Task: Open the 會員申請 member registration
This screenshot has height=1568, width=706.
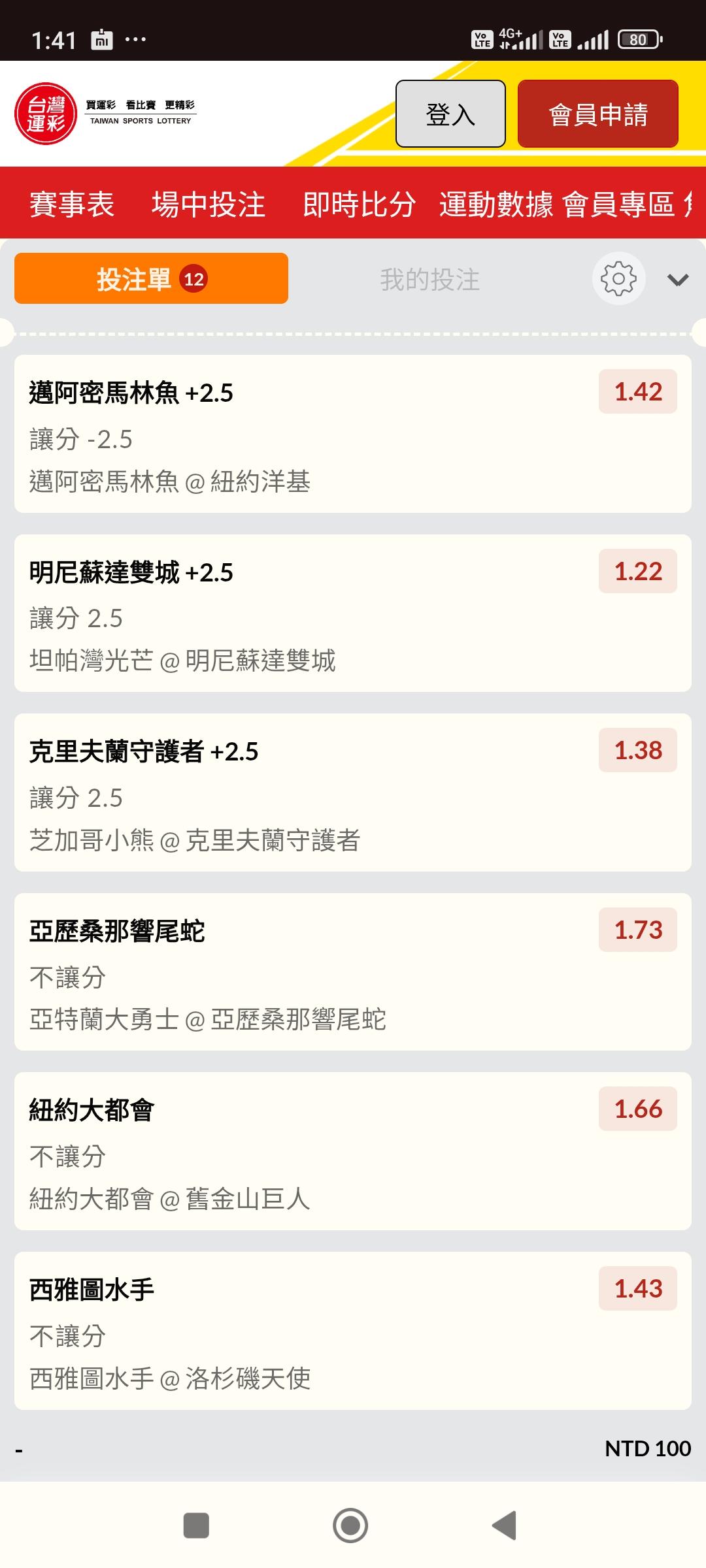Action: click(x=597, y=114)
